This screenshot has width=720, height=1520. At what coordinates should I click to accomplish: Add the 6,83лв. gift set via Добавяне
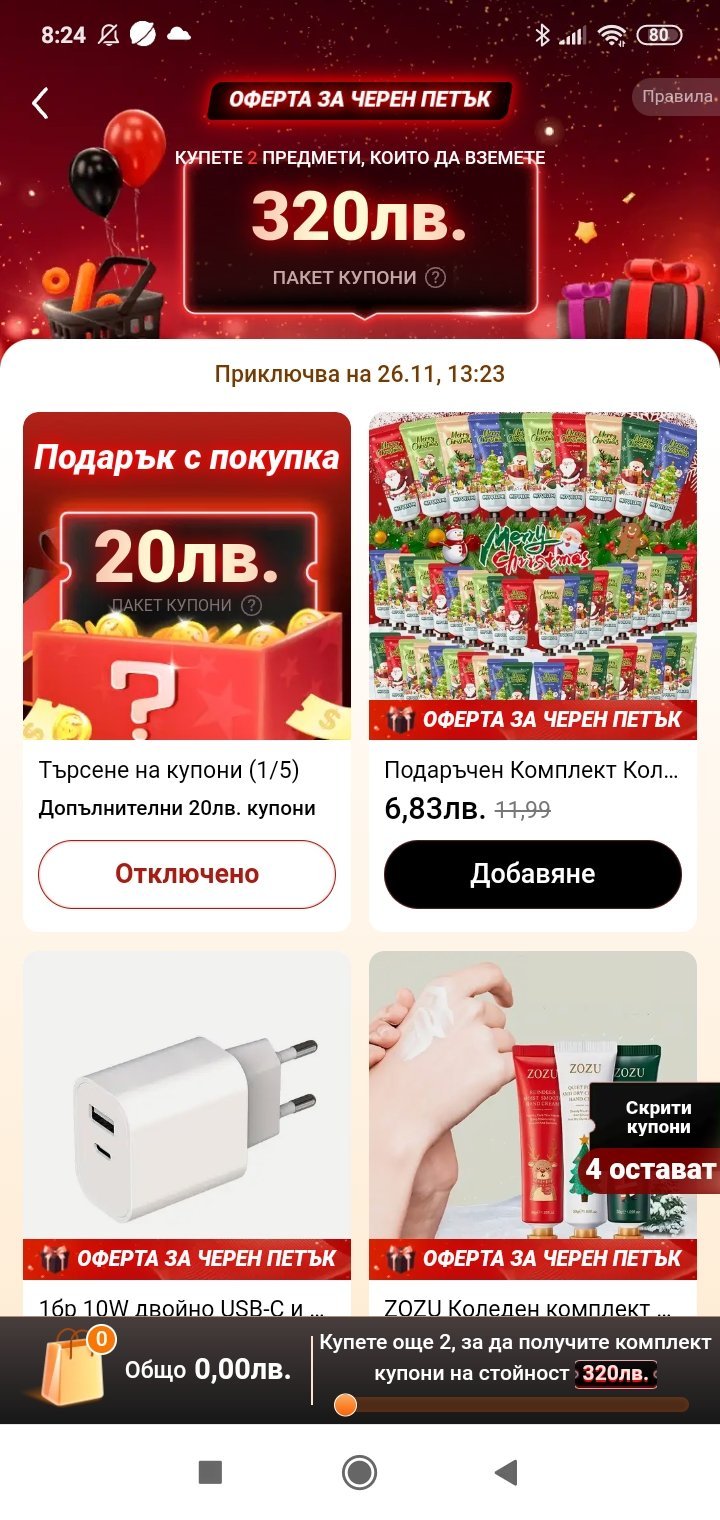coord(532,874)
